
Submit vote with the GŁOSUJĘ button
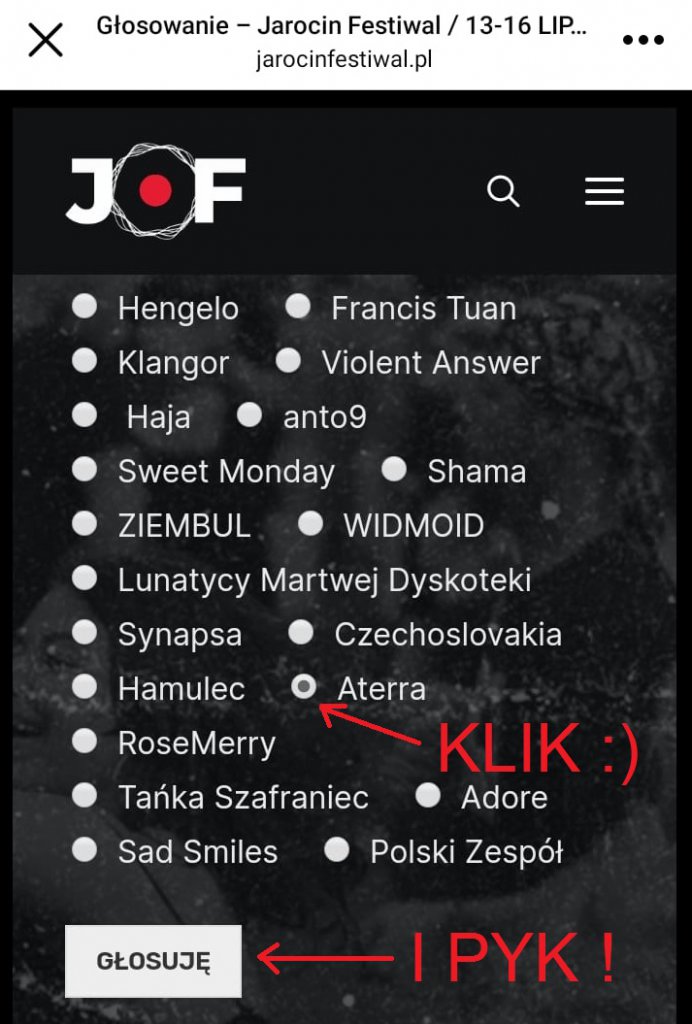[153, 961]
